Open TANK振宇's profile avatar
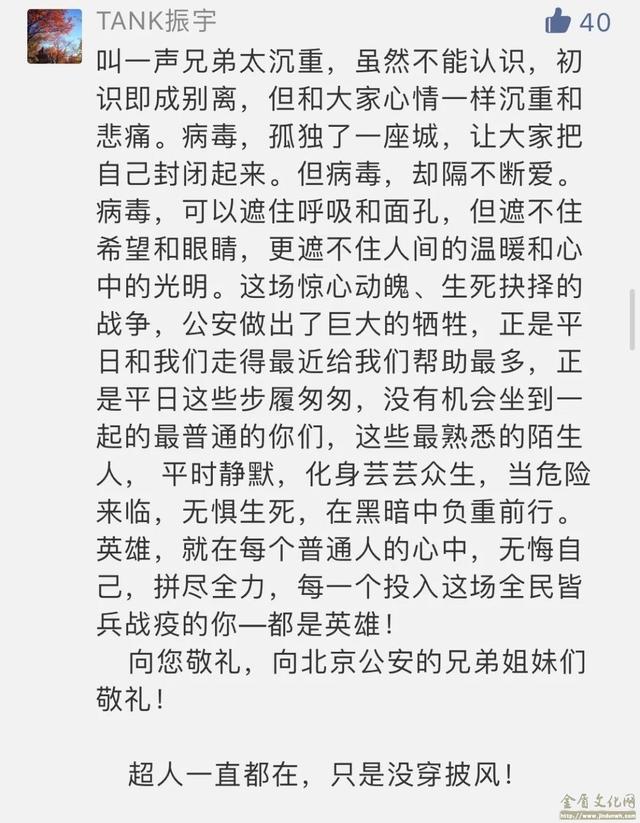This screenshot has width=640, height=823. pos(55,34)
